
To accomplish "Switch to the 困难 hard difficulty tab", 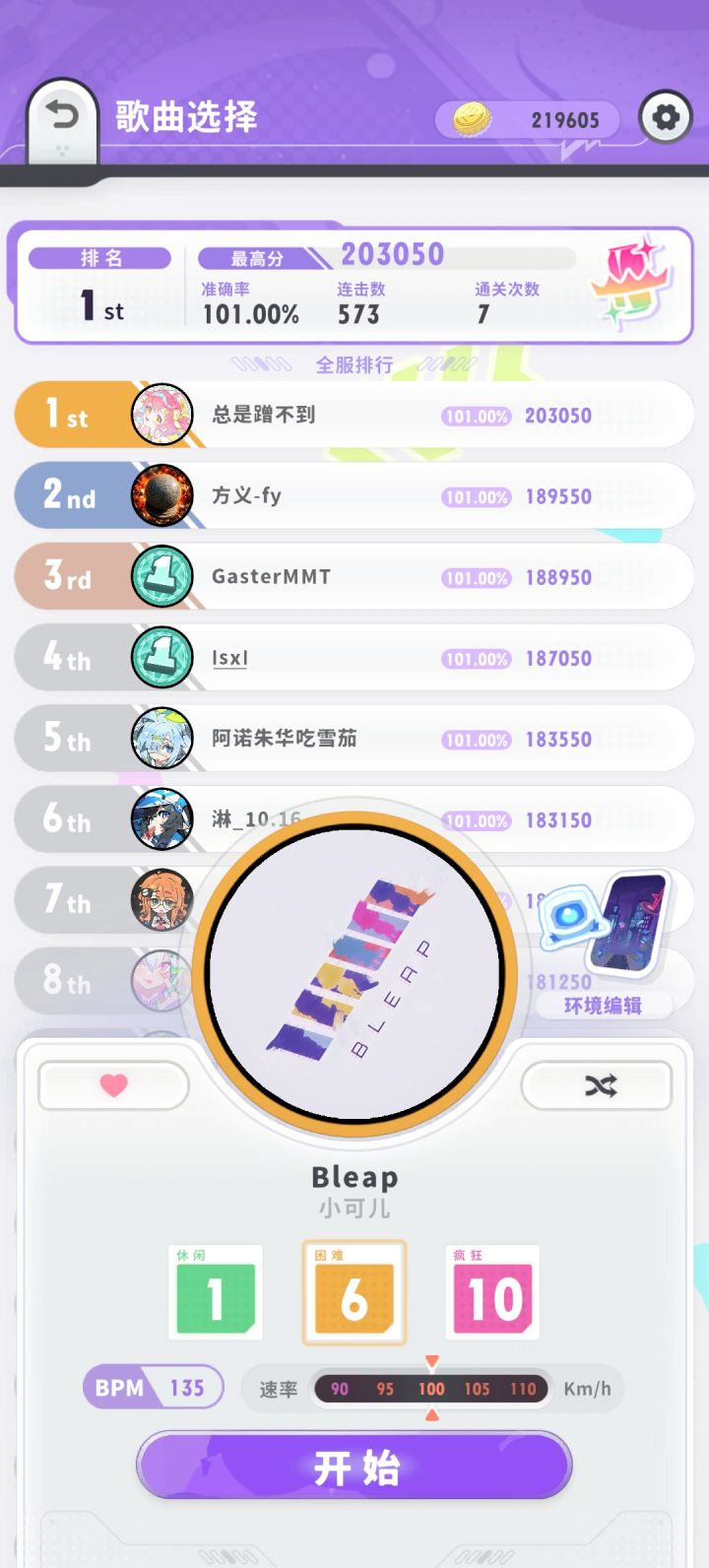I will click(354, 1292).
